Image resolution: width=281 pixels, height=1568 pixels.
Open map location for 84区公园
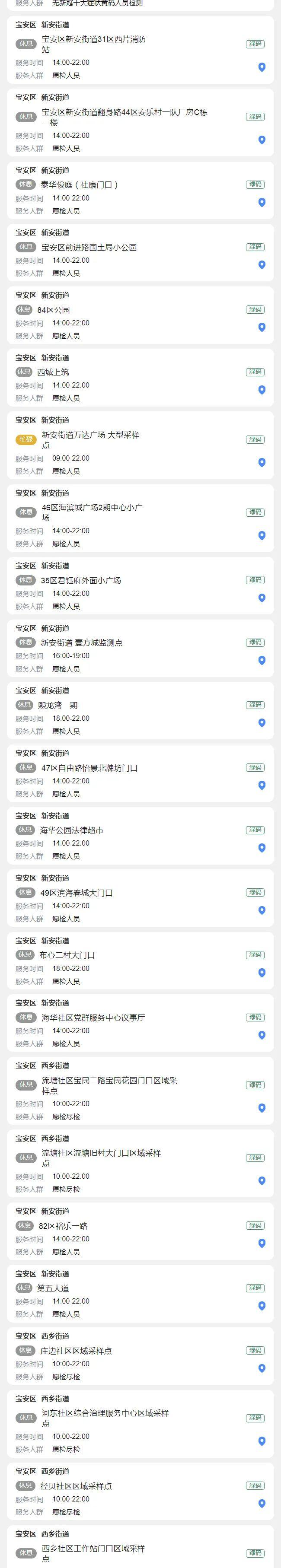coord(262,328)
